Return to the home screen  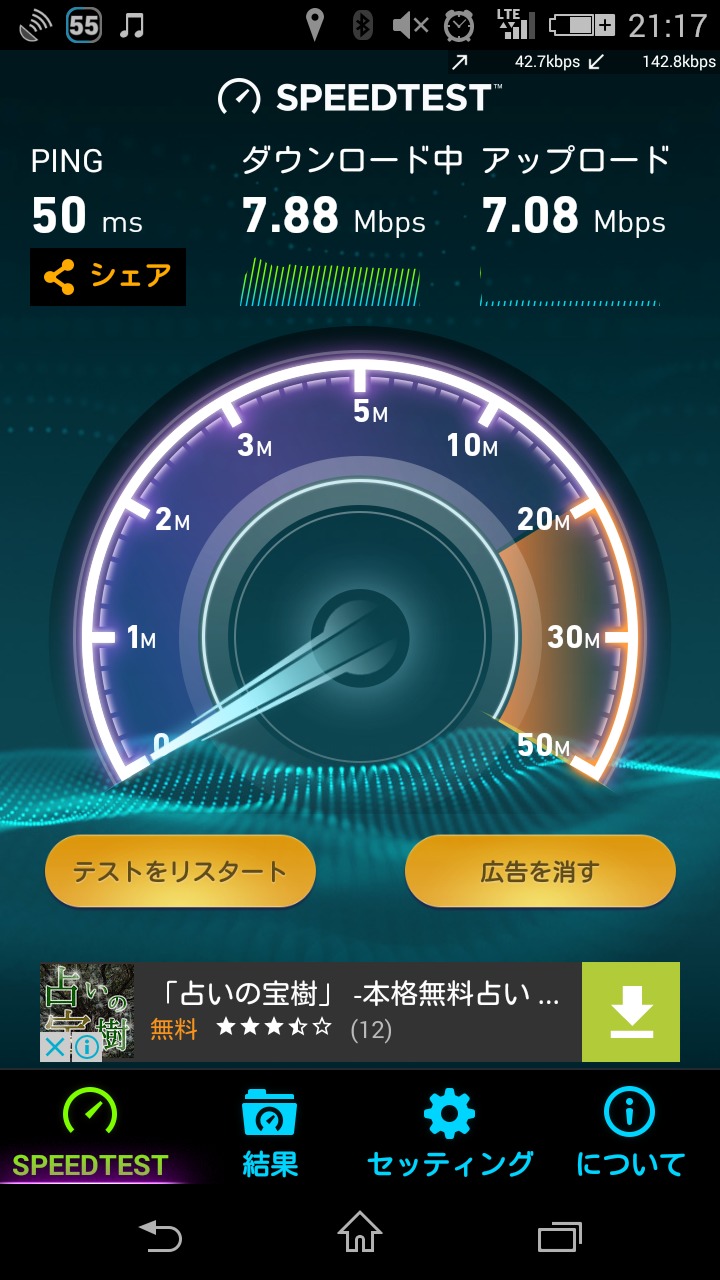[x=360, y=1236]
